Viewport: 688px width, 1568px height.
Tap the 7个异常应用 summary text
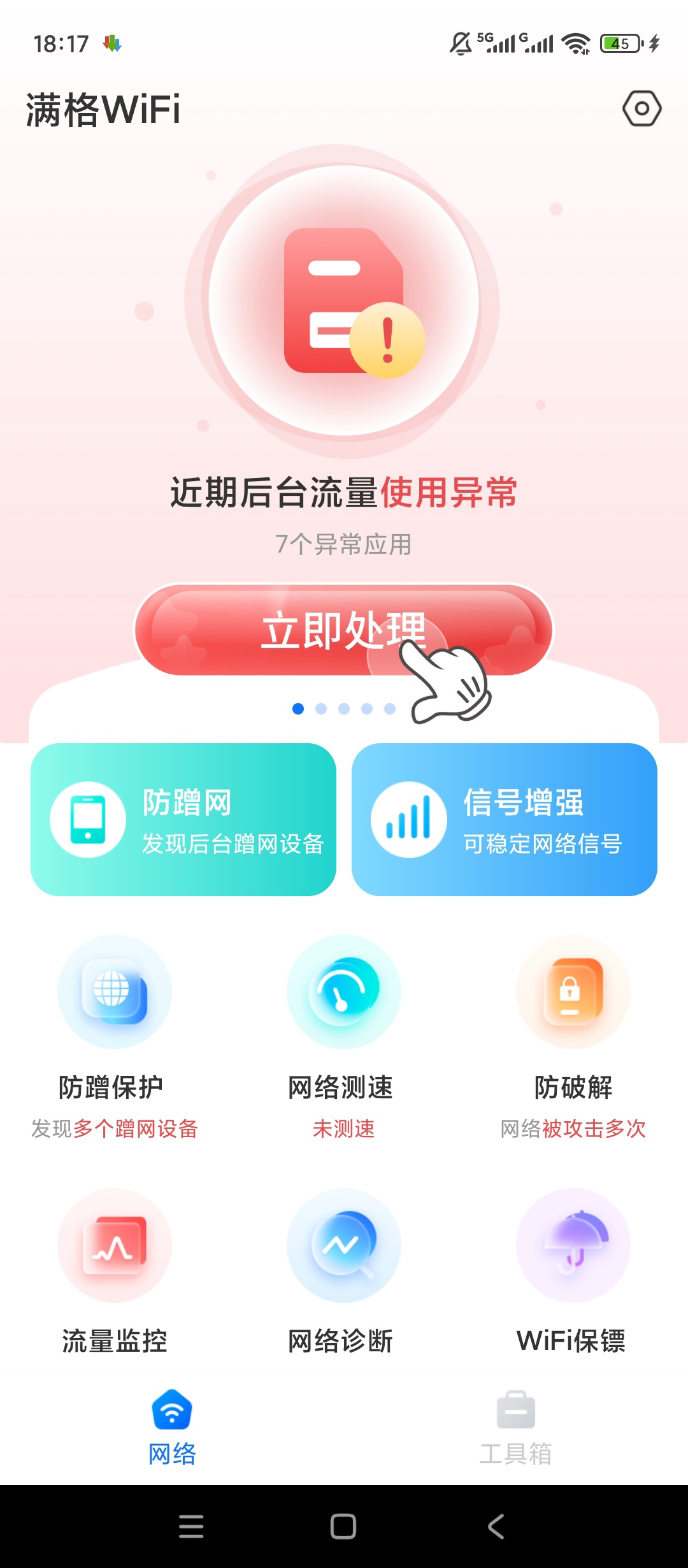[x=343, y=544]
